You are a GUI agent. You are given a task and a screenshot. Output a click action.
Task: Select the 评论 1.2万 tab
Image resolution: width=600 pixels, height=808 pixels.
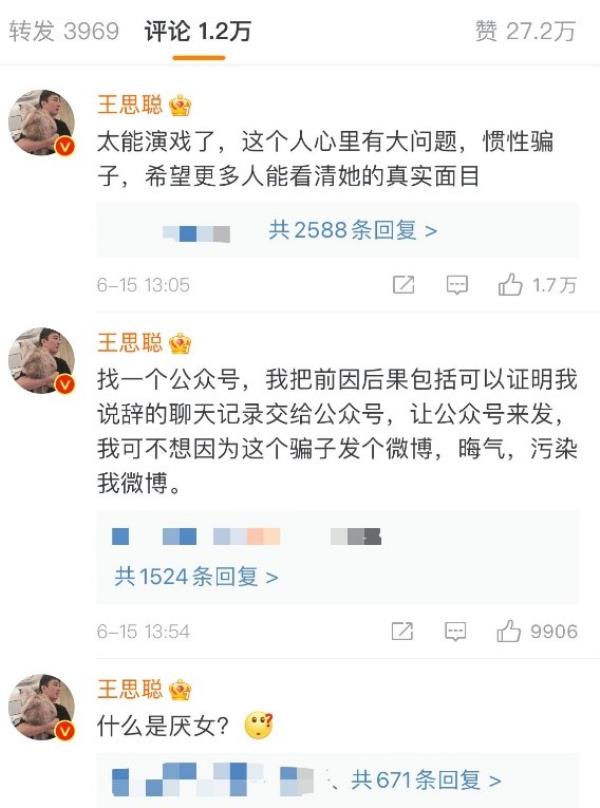(x=198, y=31)
